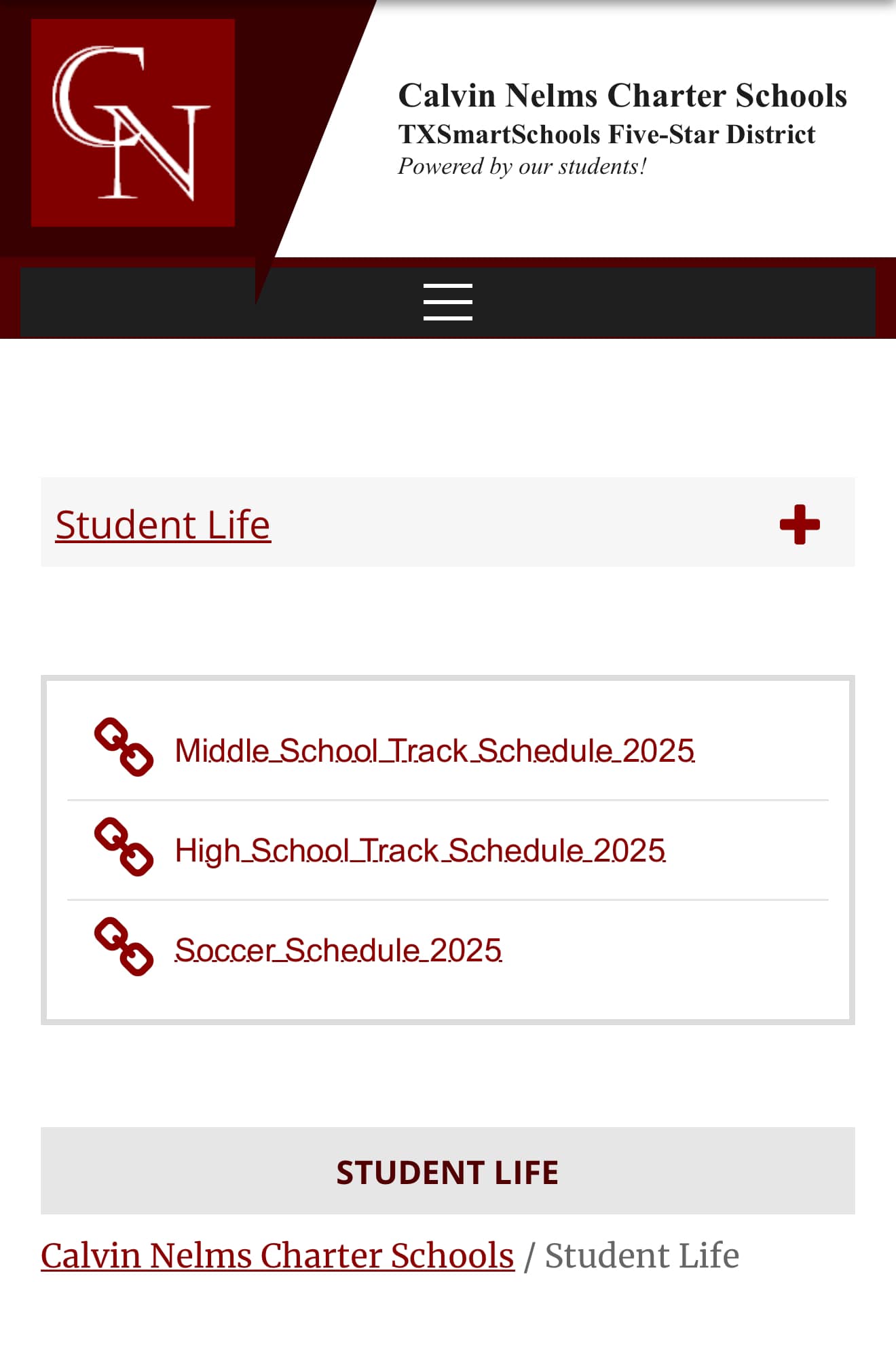The height and width of the screenshot is (1366, 896).
Task: Open the Student Life section link
Action: tap(163, 525)
